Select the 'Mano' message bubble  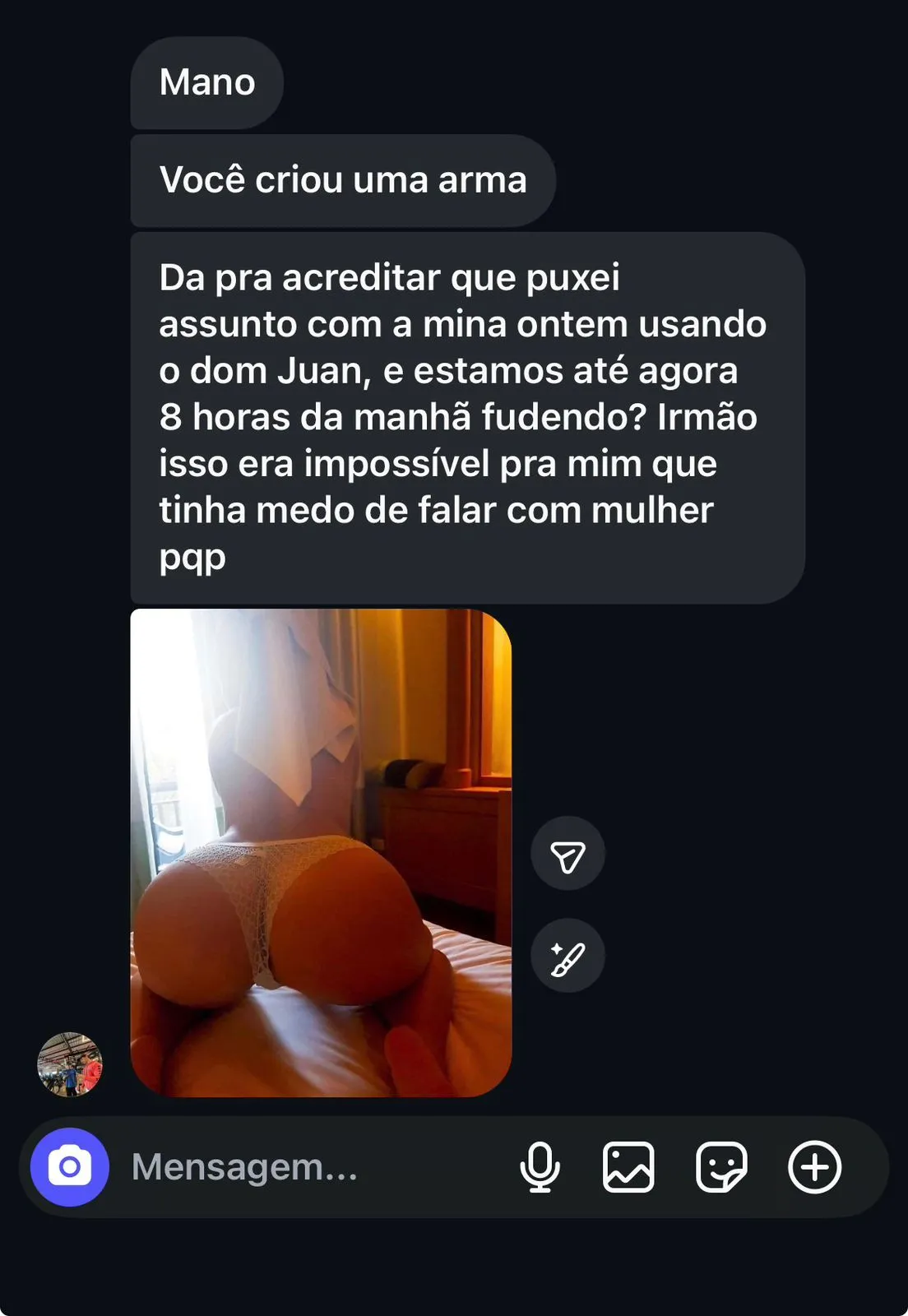[206, 82]
